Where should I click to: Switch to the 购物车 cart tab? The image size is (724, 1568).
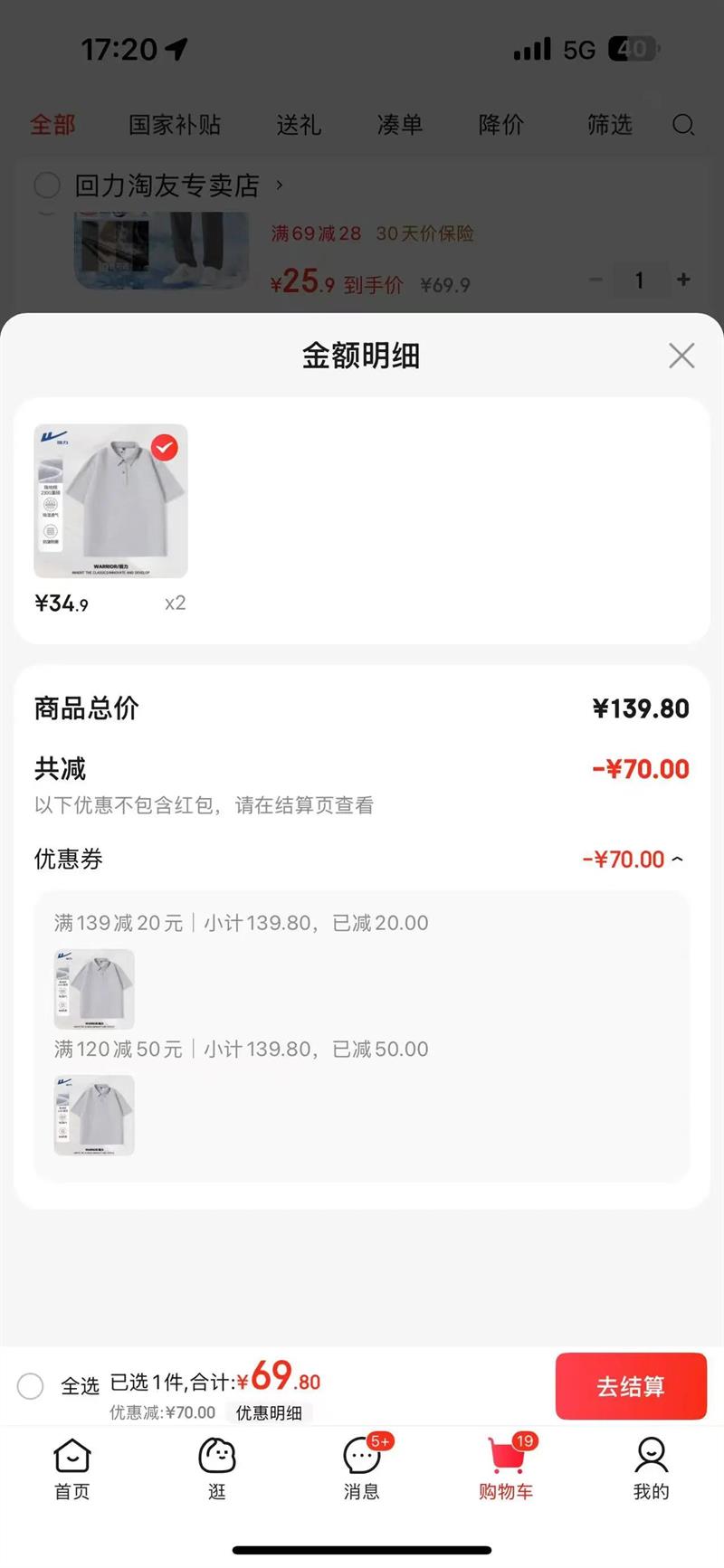[x=506, y=1468]
